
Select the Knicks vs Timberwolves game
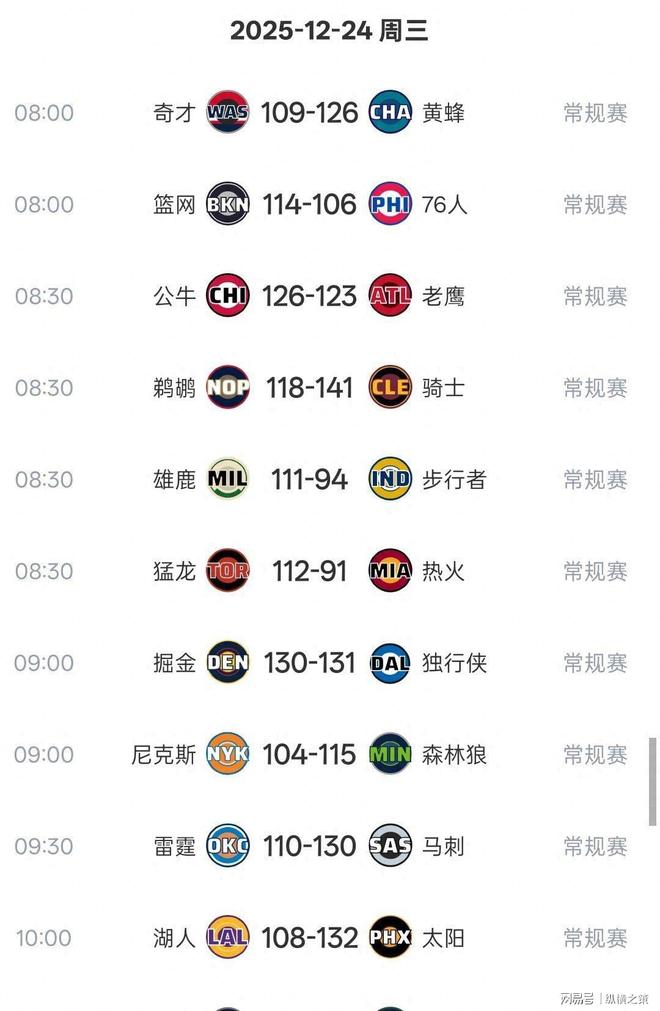pyautogui.click(x=309, y=755)
